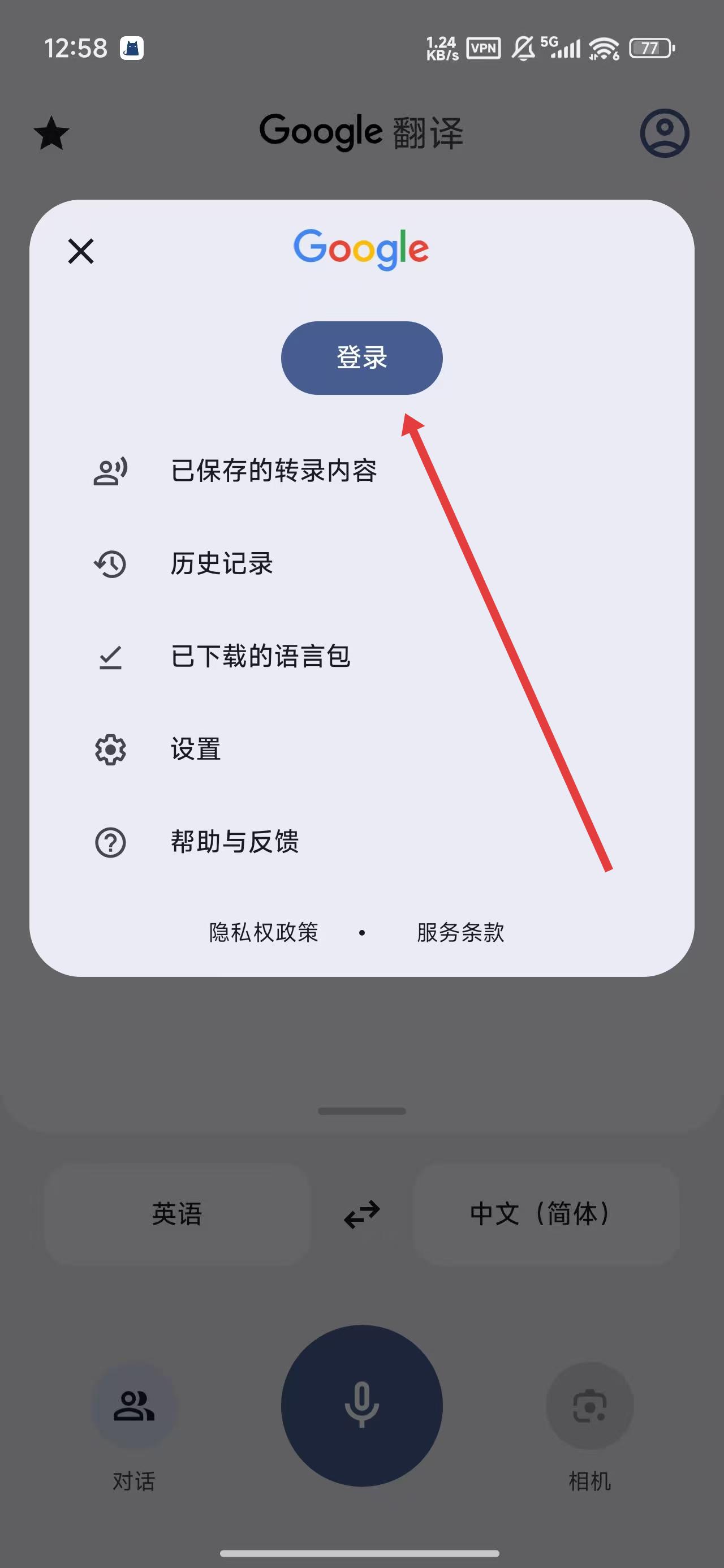
Task: Open 设置 settings
Action: [x=196, y=749]
